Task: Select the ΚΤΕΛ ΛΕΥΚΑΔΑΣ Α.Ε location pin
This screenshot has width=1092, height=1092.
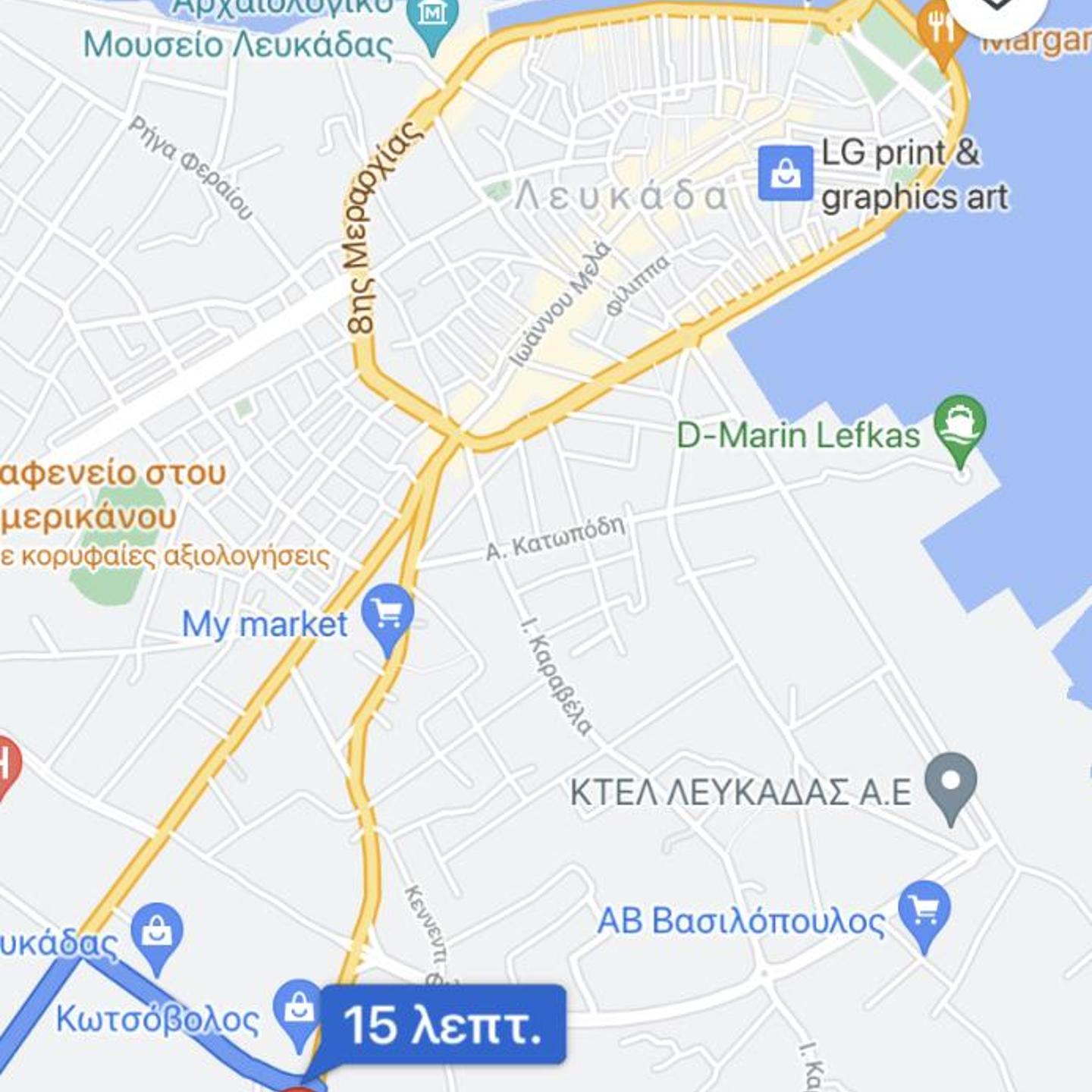Action: pos(951,784)
